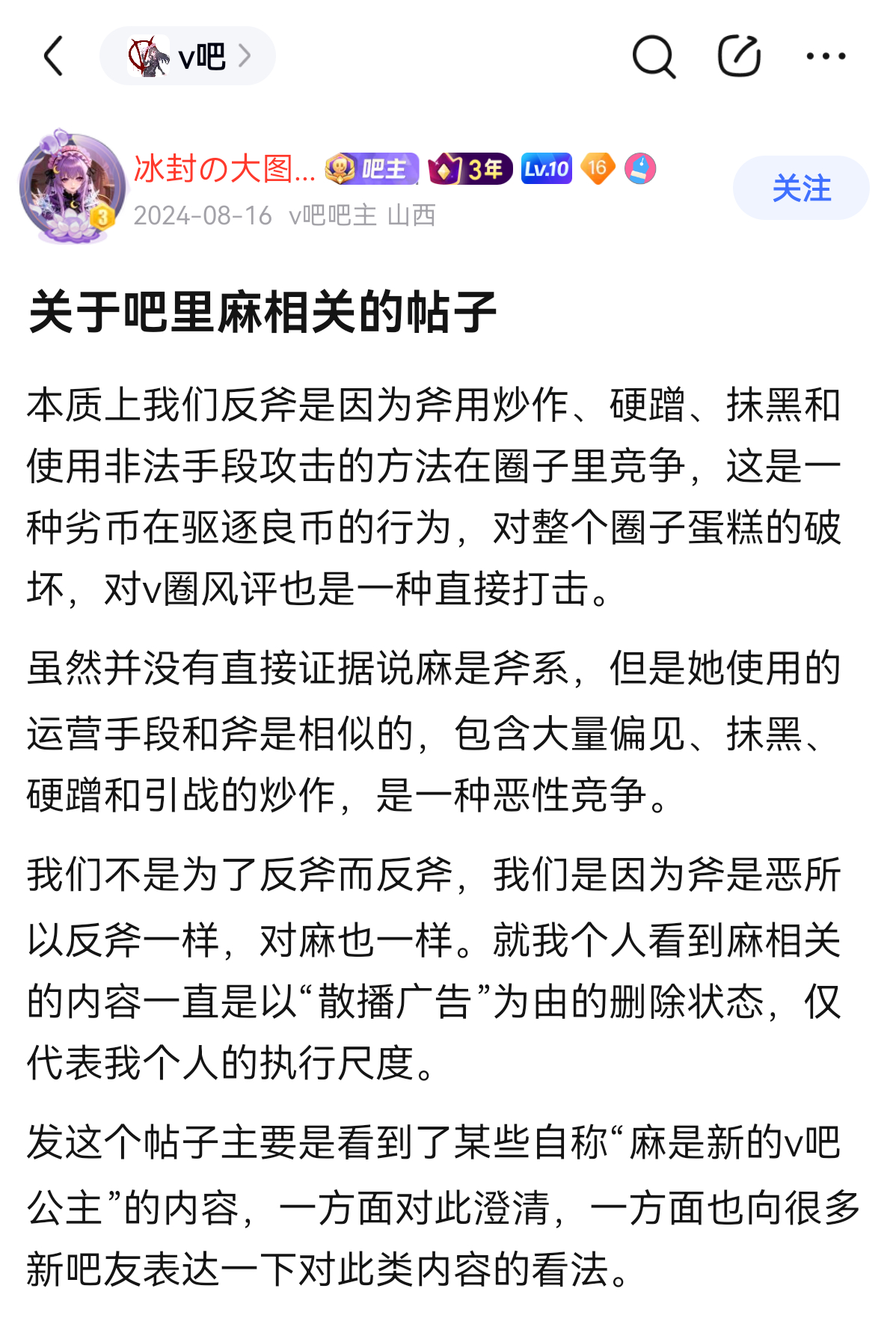Open the v吧 forum chip

click(x=188, y=56)
